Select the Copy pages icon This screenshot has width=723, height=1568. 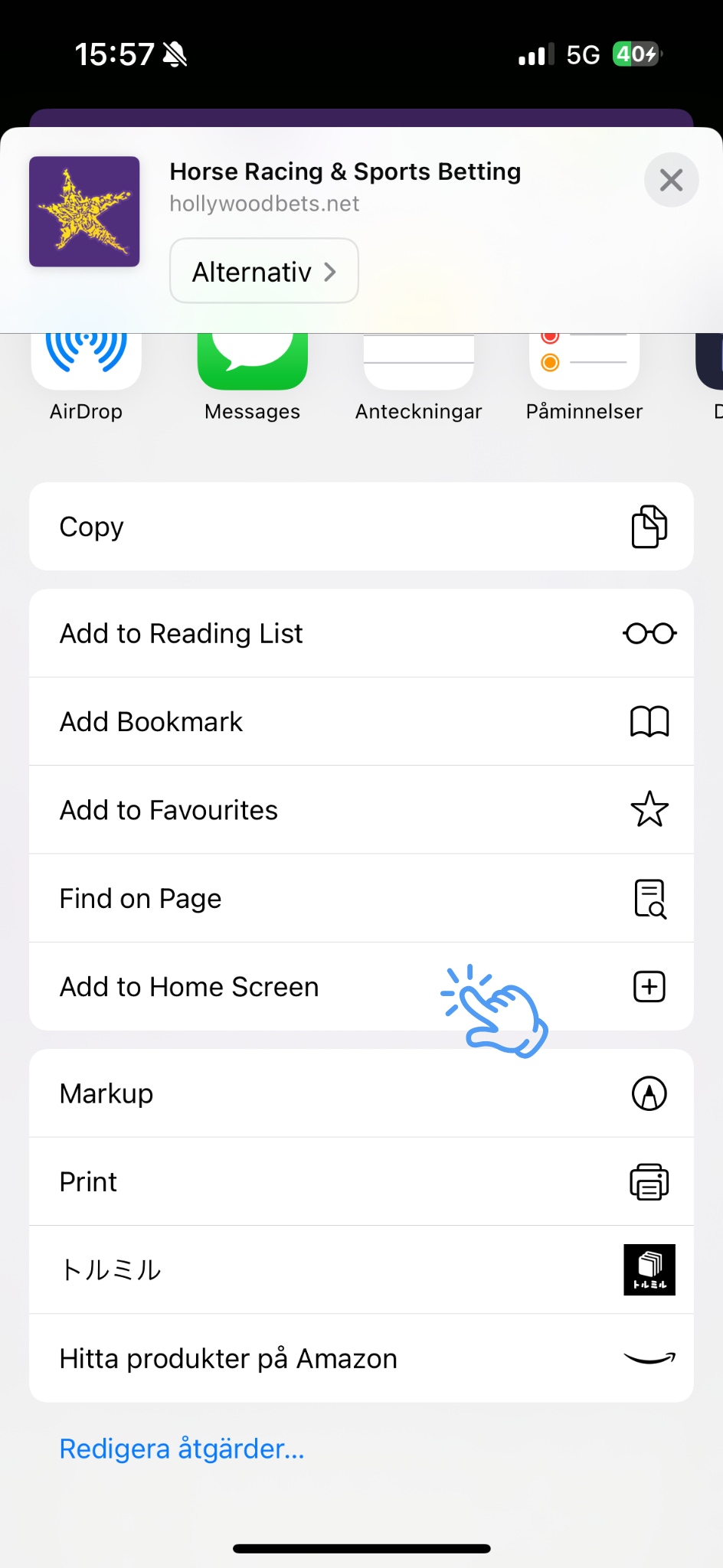coord(649,526)
